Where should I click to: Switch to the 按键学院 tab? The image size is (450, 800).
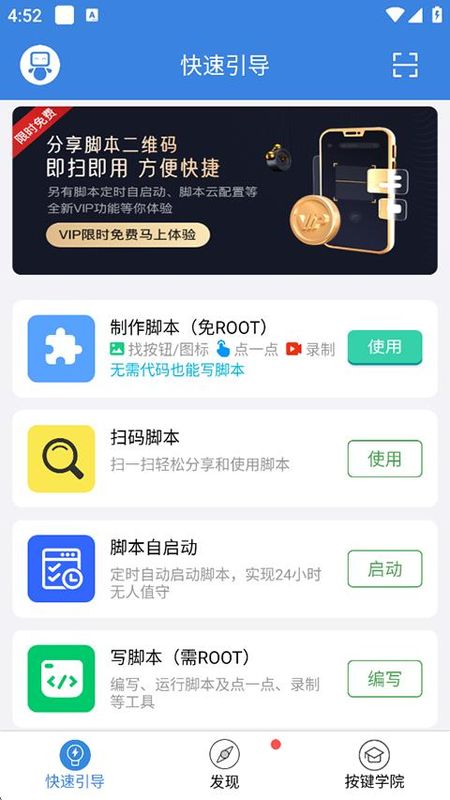click(x=374, y=765)
